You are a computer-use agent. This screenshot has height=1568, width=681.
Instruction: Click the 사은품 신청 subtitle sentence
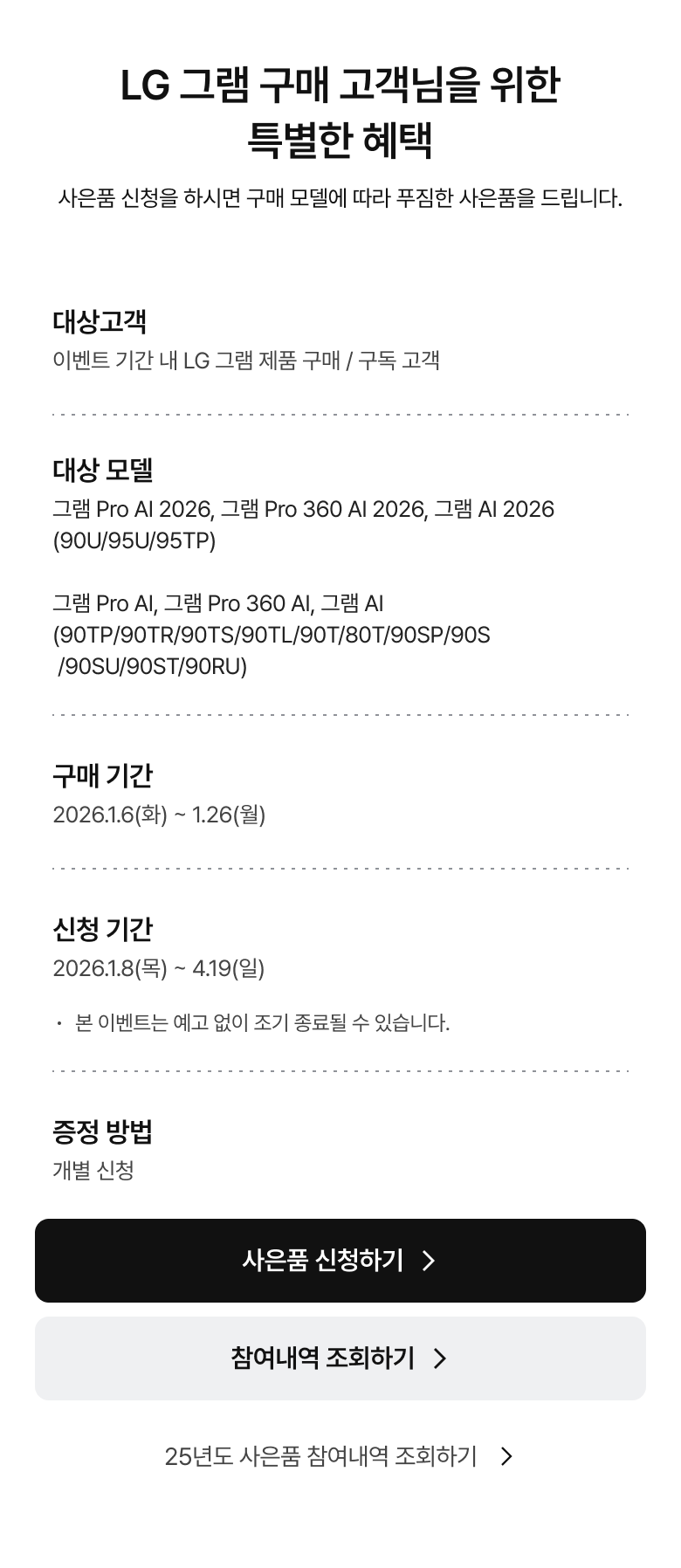click(x=340, y=198)
